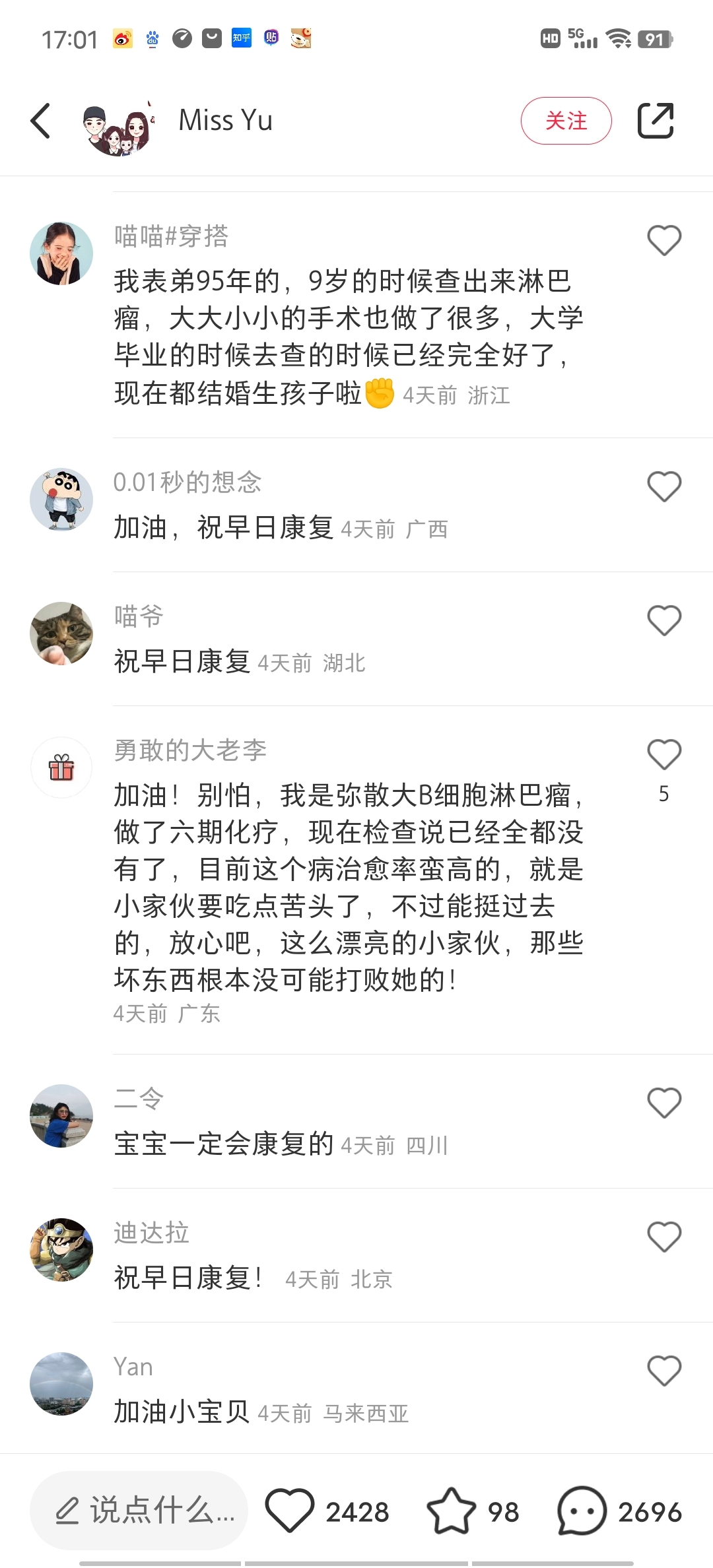
Task: Share this post
Action: click(x=655, y=121)
